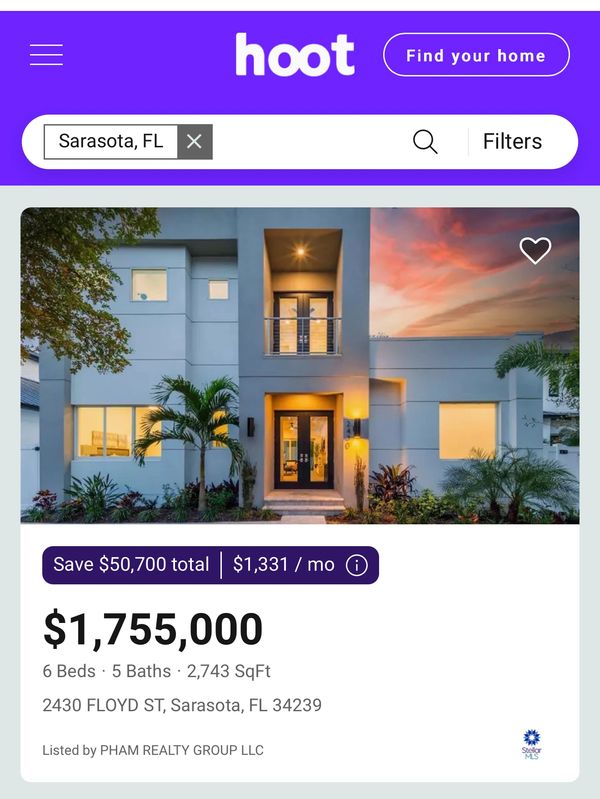
Task: Remove the Sarasota, FL search chip
Action: (194, 142)
